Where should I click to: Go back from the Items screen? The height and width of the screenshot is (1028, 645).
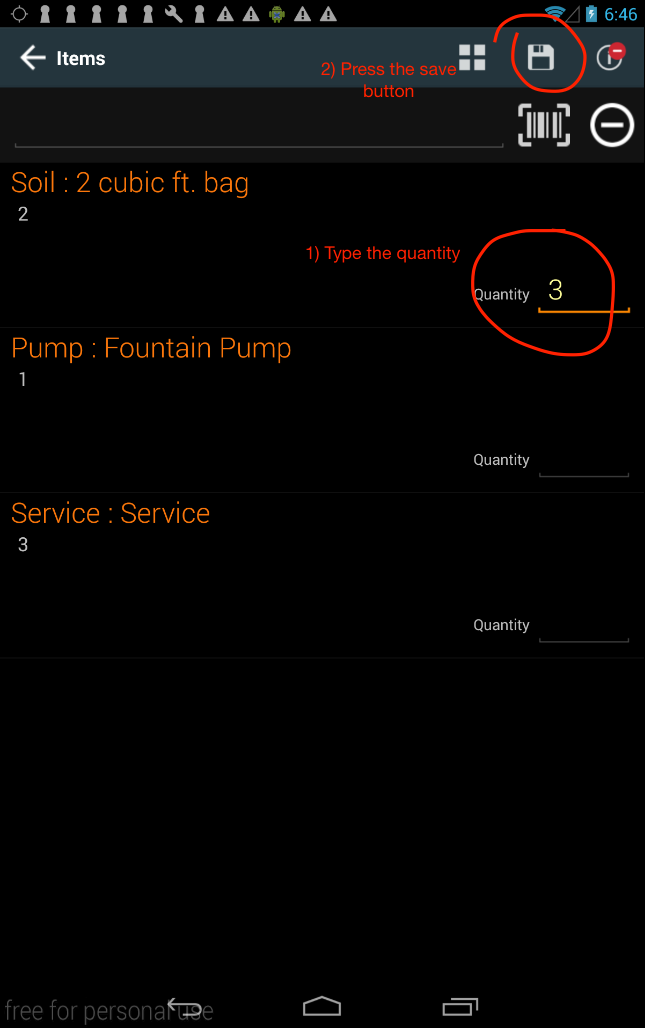point(33,58)
